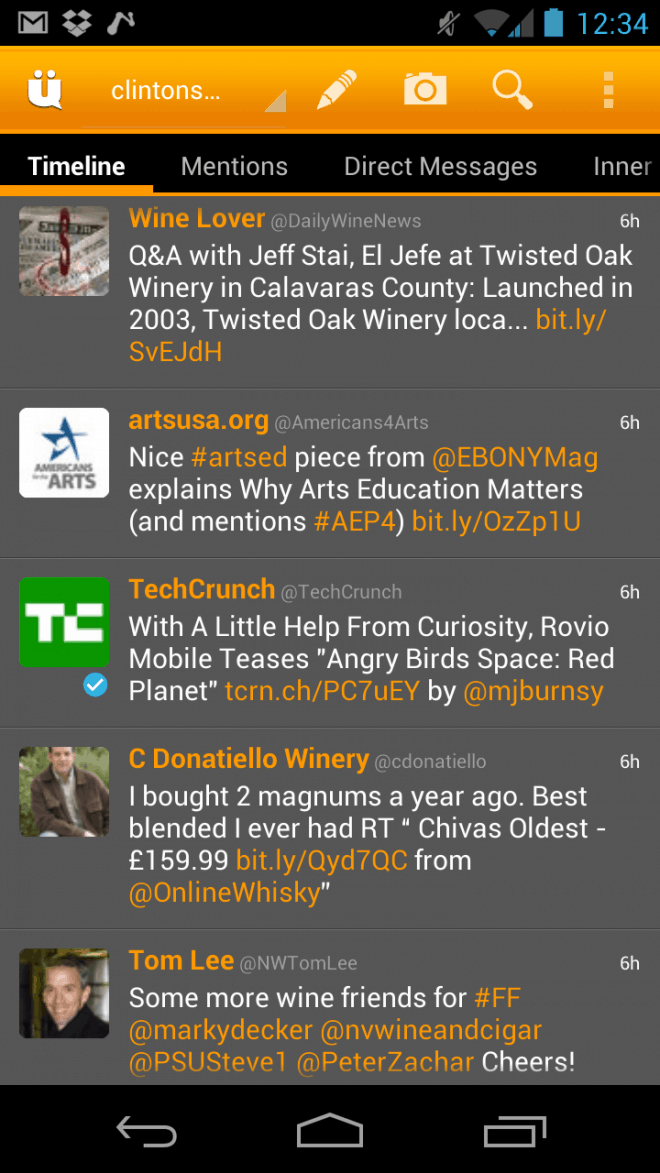The image size is (660, 1173).
Task: Open the @OnlineWhisky mention
Action: coord(224,893)
